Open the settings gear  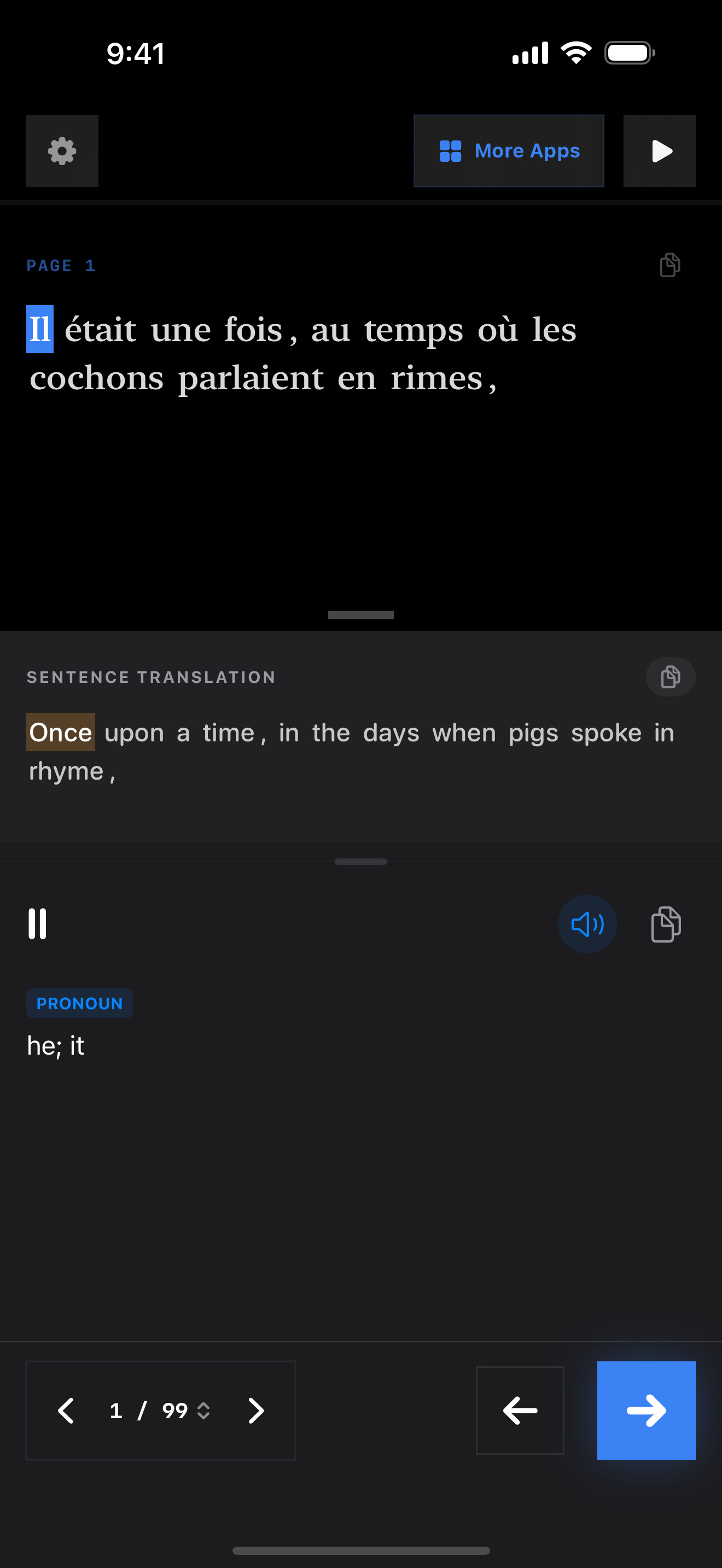(x=62, y=151)
